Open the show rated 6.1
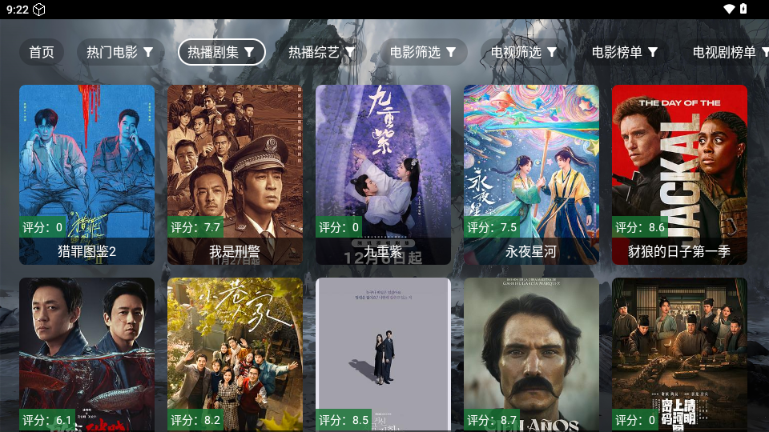This screenshot has width=769, height=432. [x=87, y=355]
